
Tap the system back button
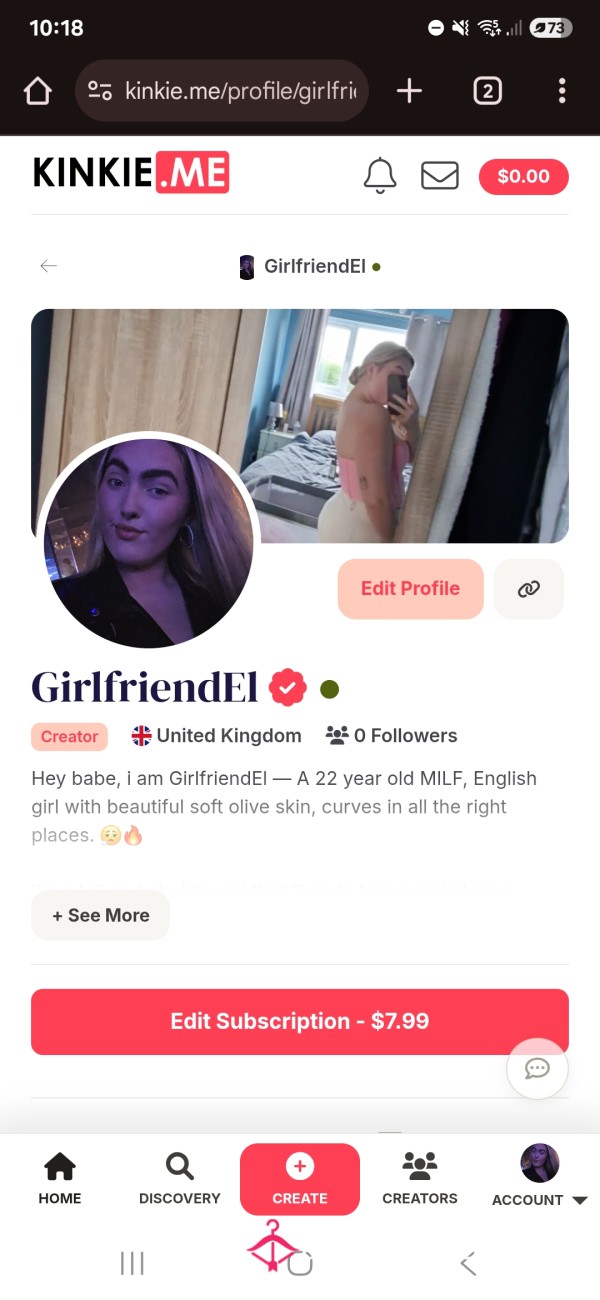pos(467,1264)
